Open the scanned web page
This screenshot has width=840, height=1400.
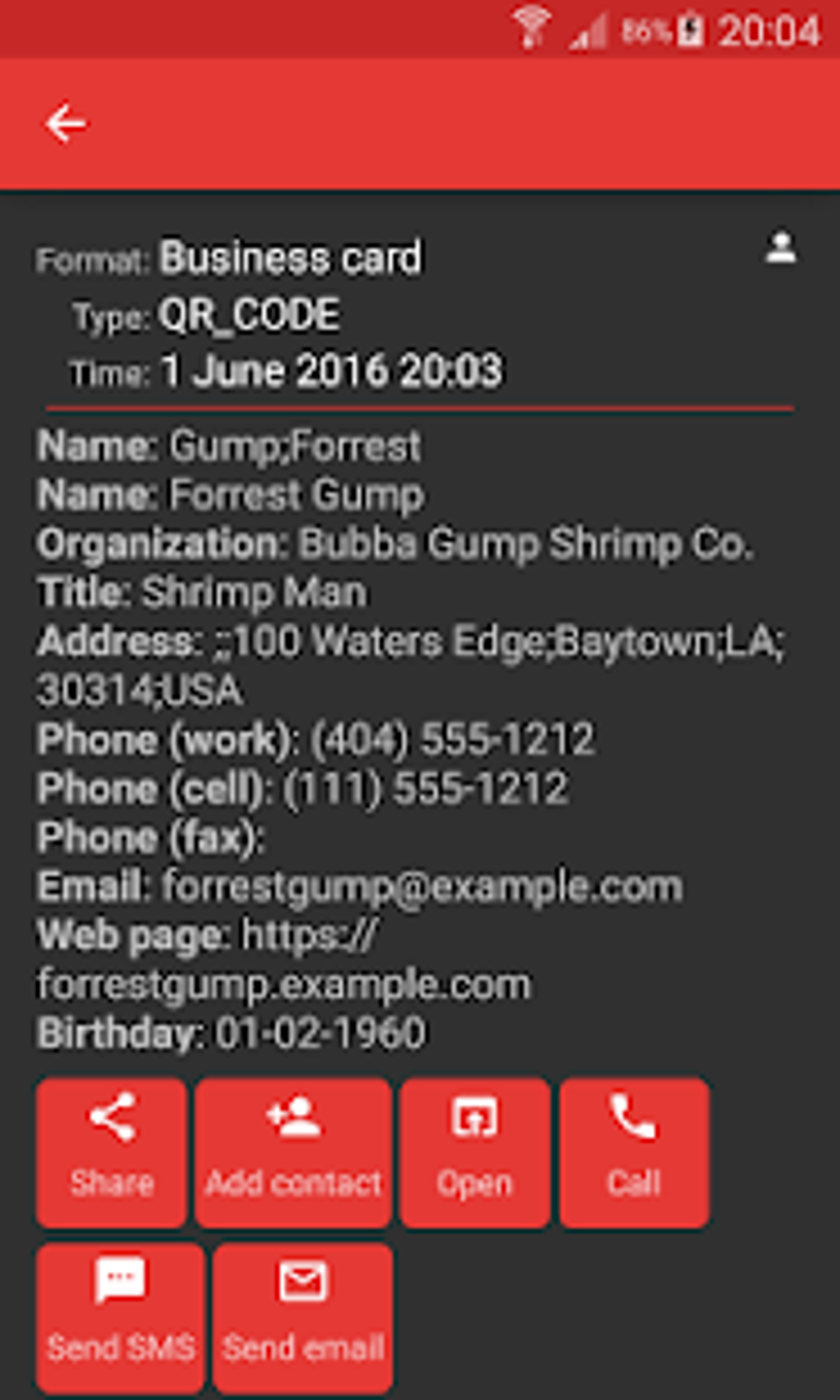[x=474, y=1152]
